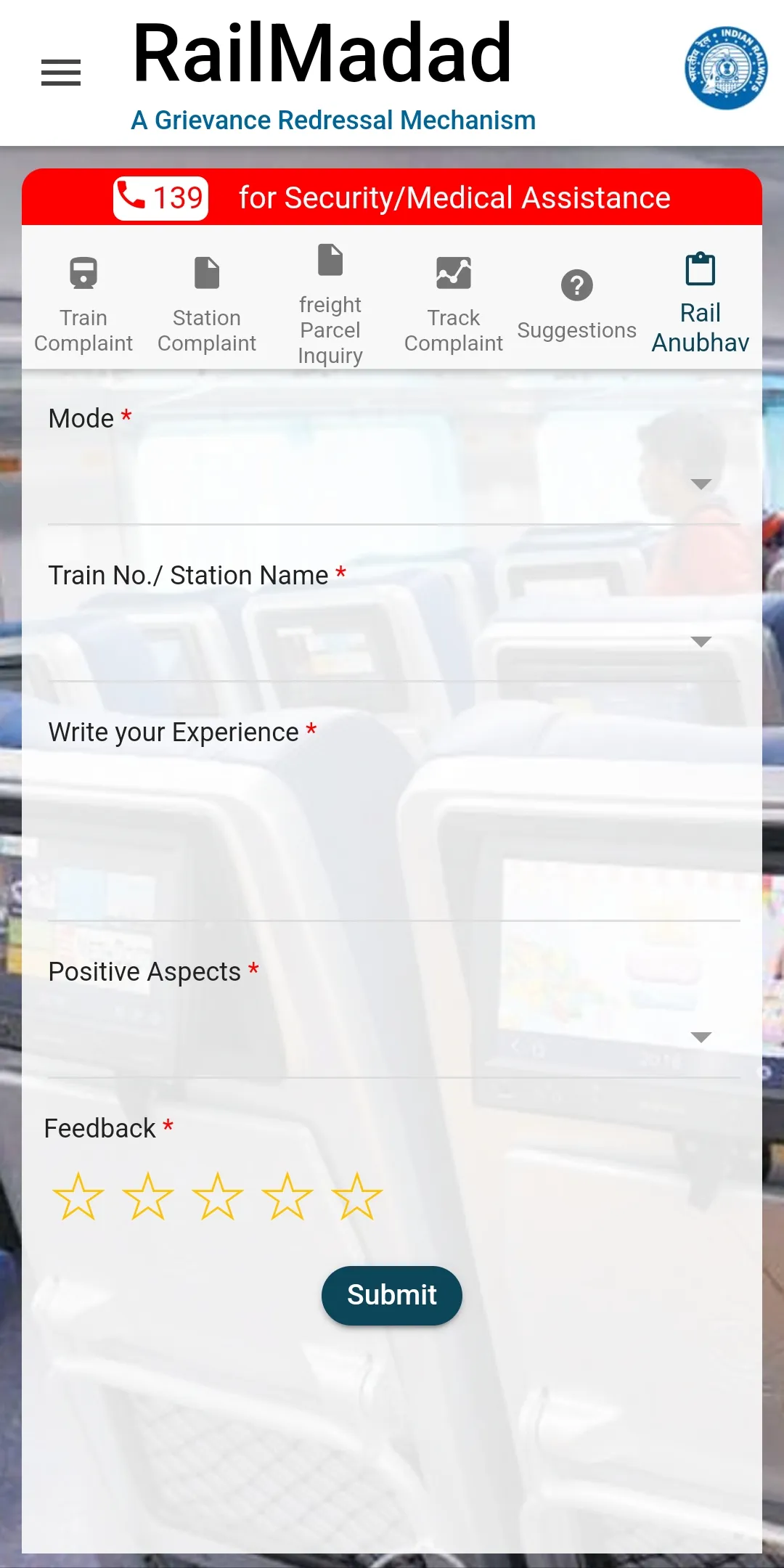Open the Suggestions tab
The height and width of the screenshot is (1568, 784).
(577, 305)
